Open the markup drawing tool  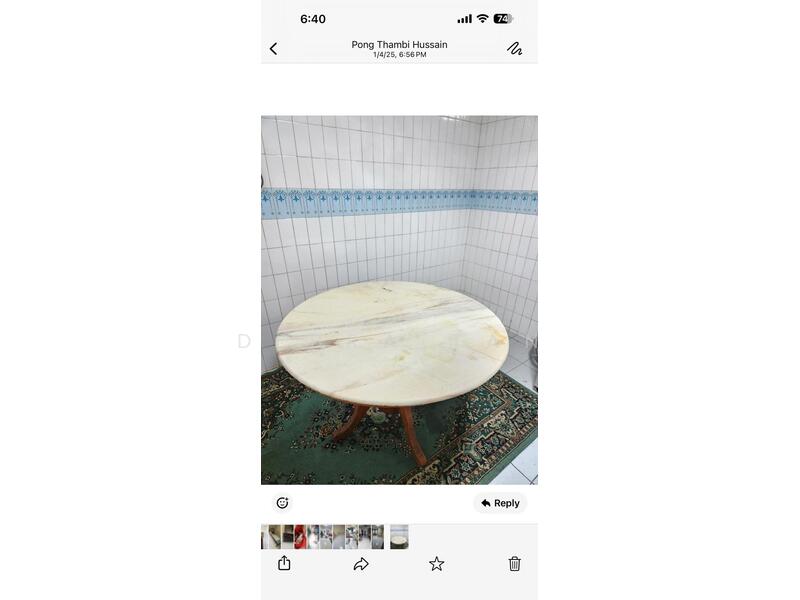point(514,48)
